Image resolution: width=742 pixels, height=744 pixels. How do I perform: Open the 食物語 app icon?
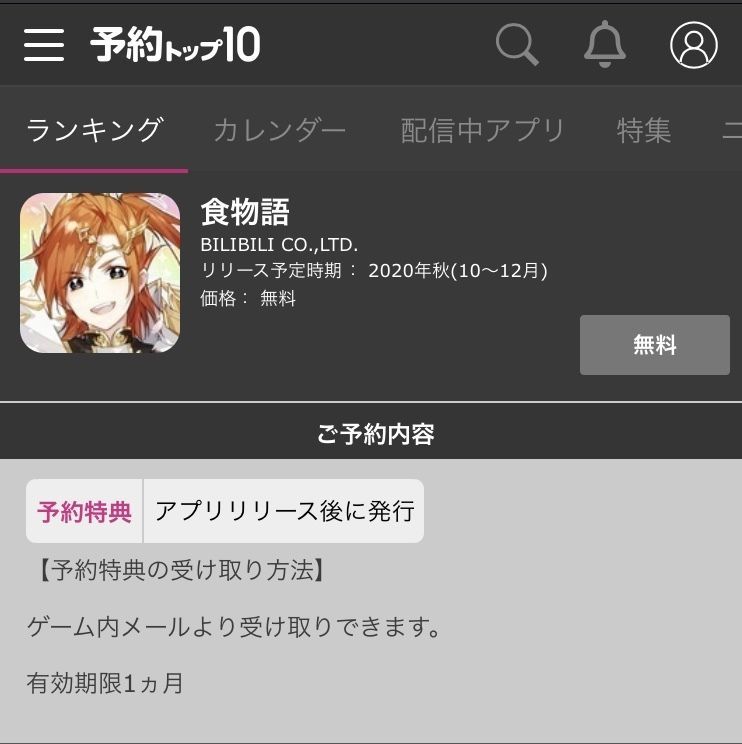click(x=100, y=273)
